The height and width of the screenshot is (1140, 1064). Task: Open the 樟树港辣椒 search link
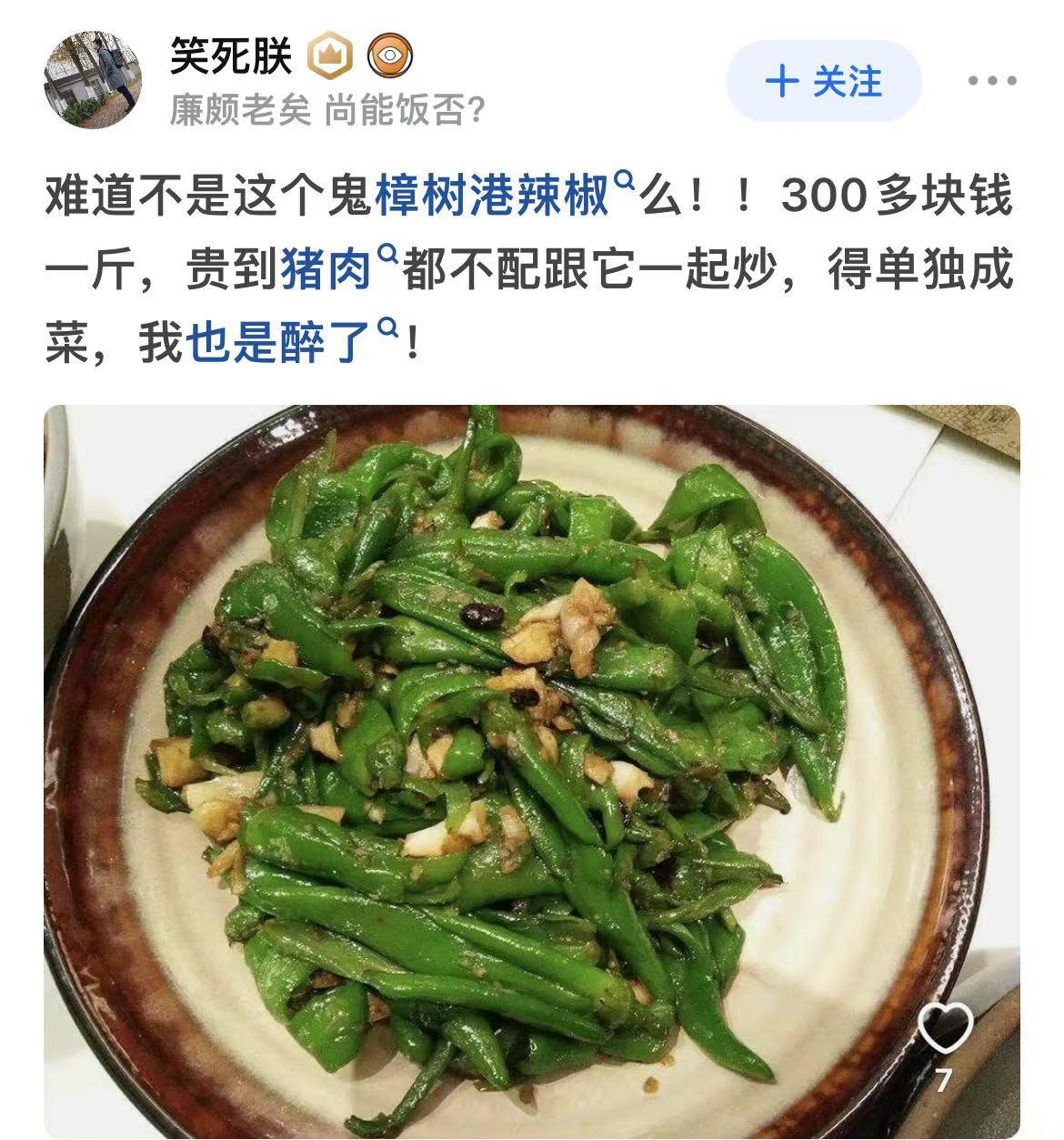494,196
